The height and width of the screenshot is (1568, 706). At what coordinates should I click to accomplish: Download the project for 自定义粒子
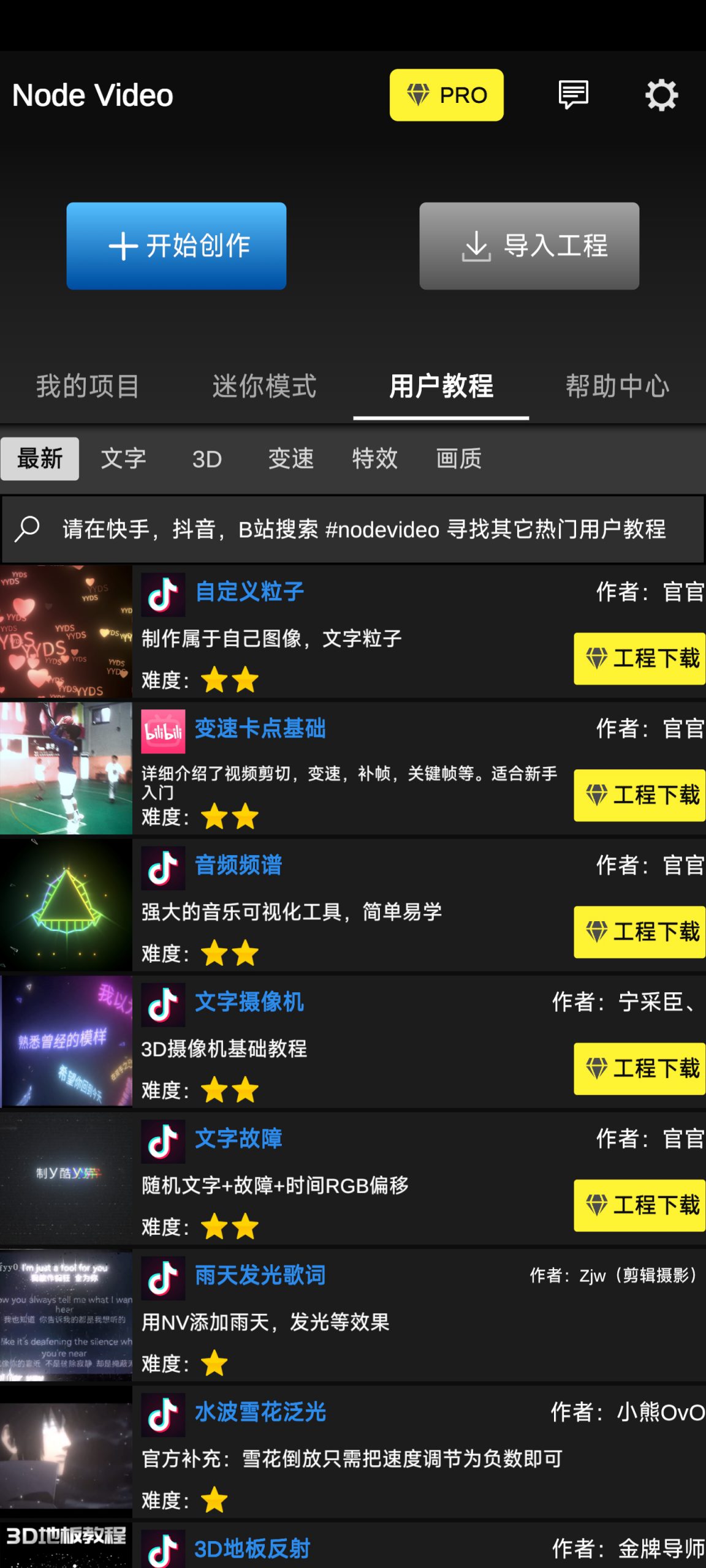click(639, 658)
